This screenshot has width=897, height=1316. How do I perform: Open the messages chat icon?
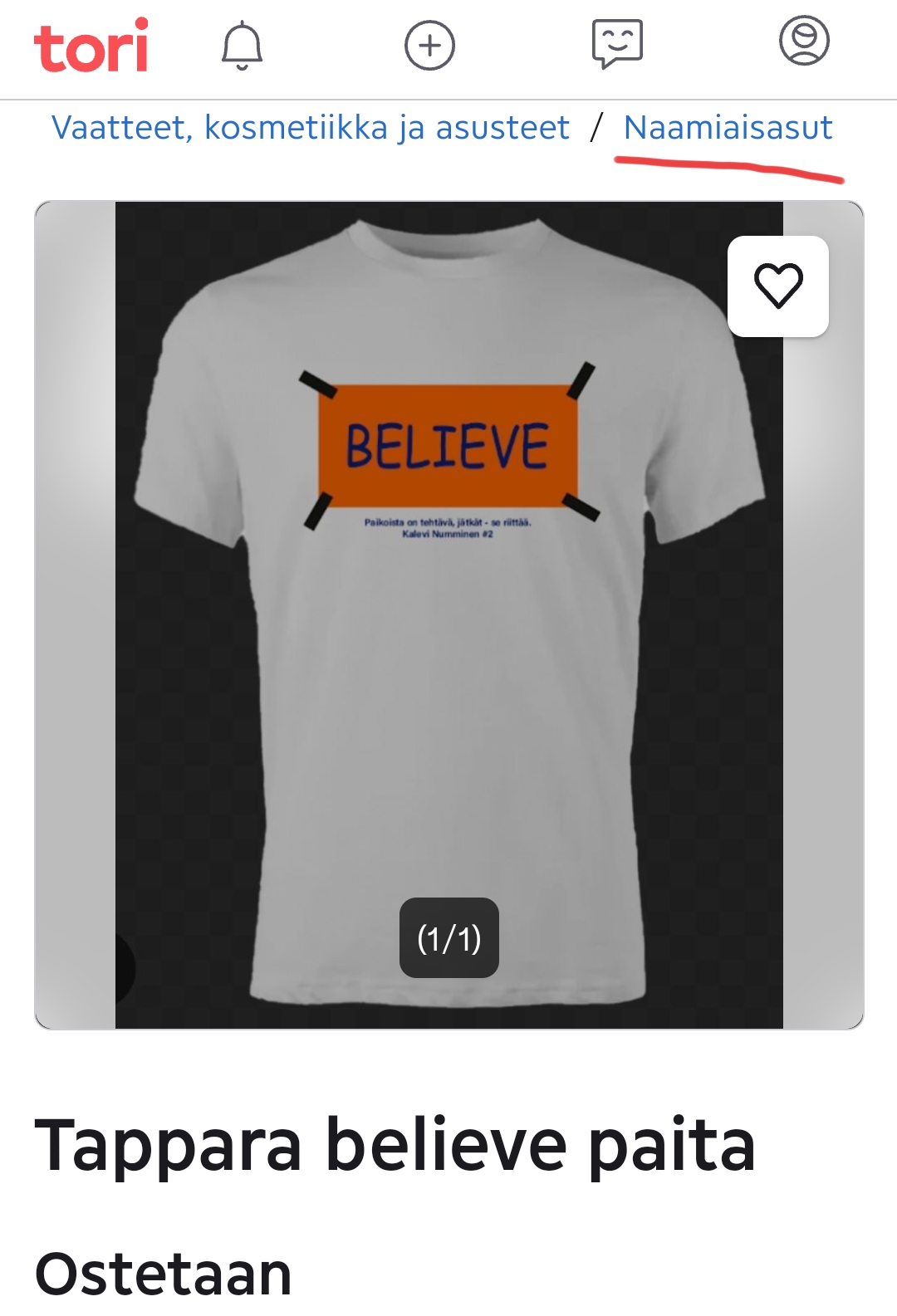point(617,44)
